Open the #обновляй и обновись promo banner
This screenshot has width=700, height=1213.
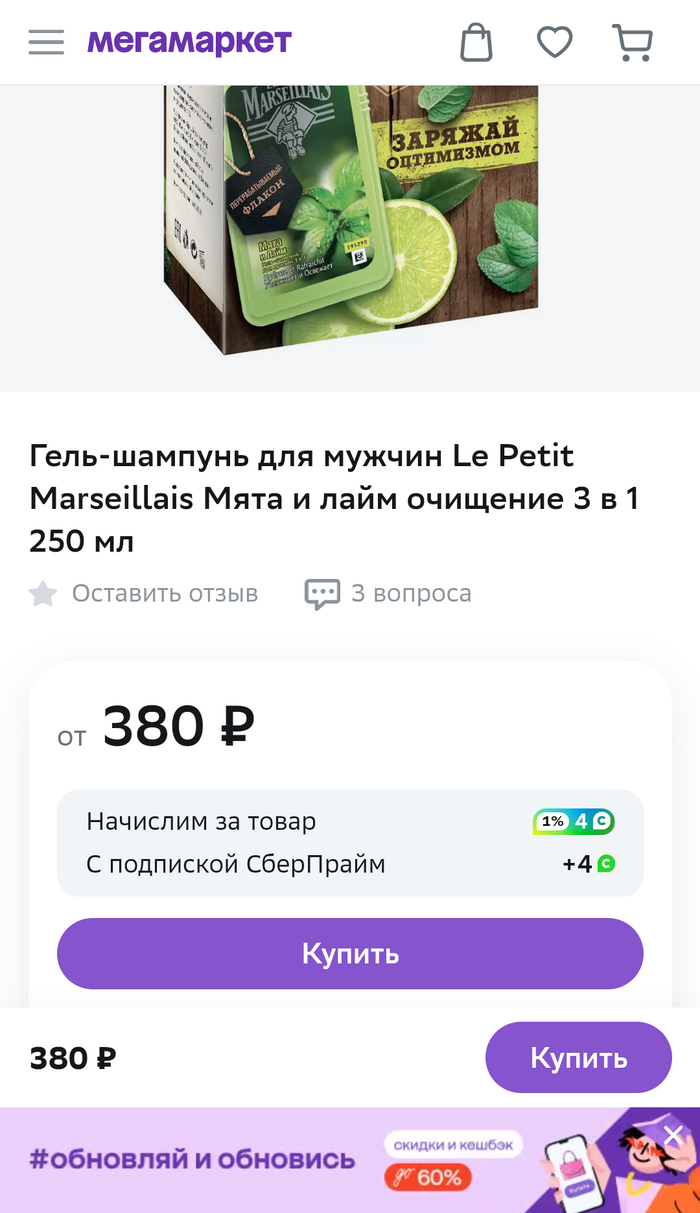tap(300, 1160)
